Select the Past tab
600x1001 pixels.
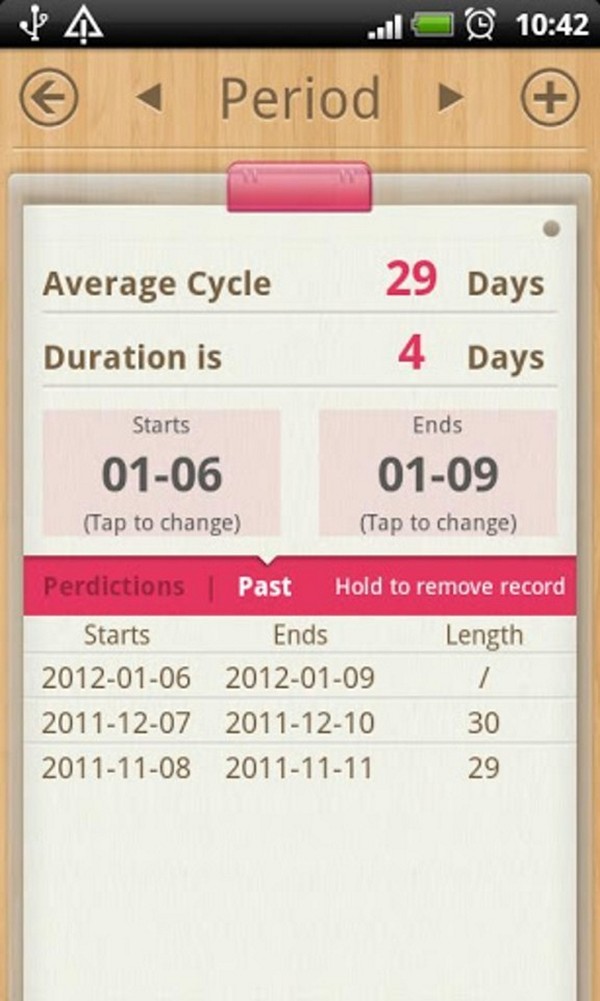click(264, 587)
